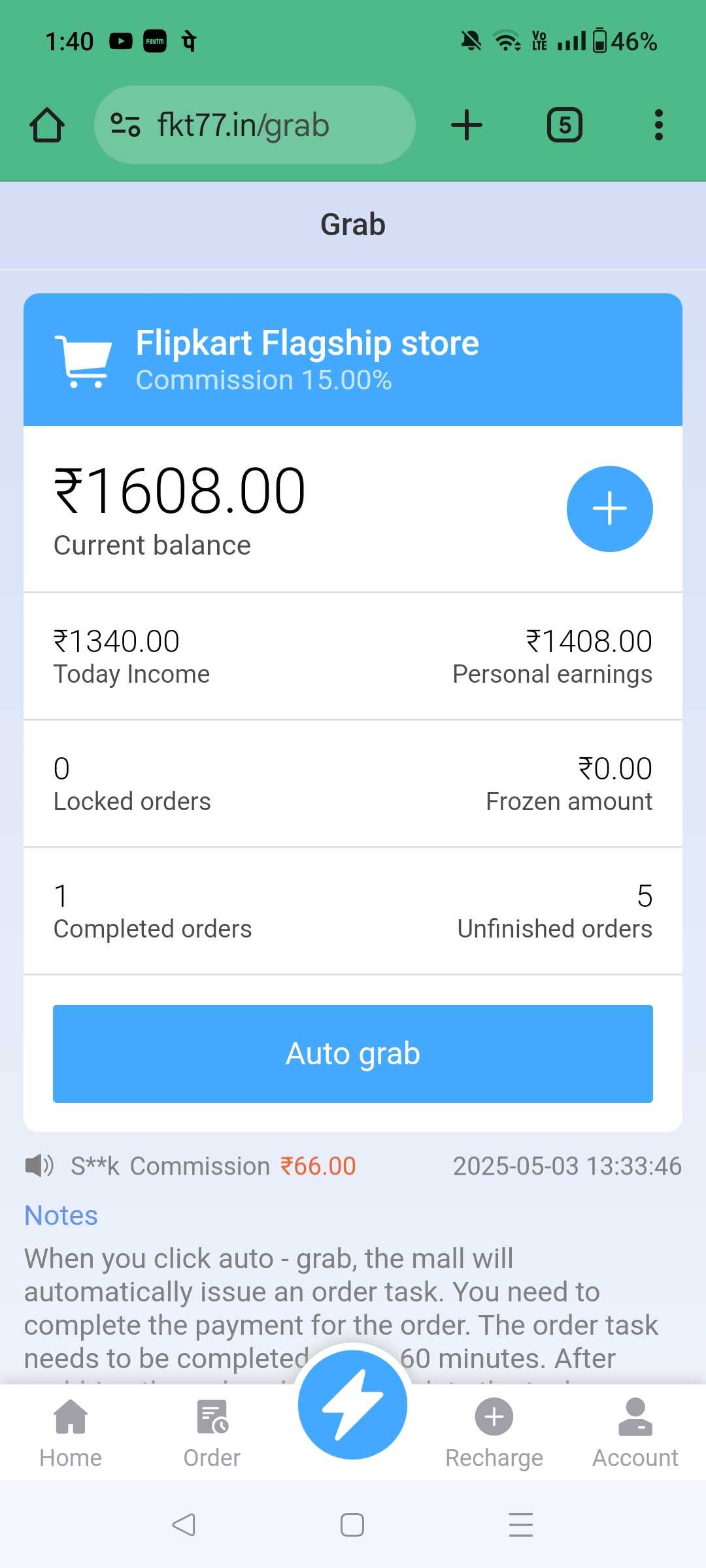Open the browser overflow menu

[x=658, y=125]
